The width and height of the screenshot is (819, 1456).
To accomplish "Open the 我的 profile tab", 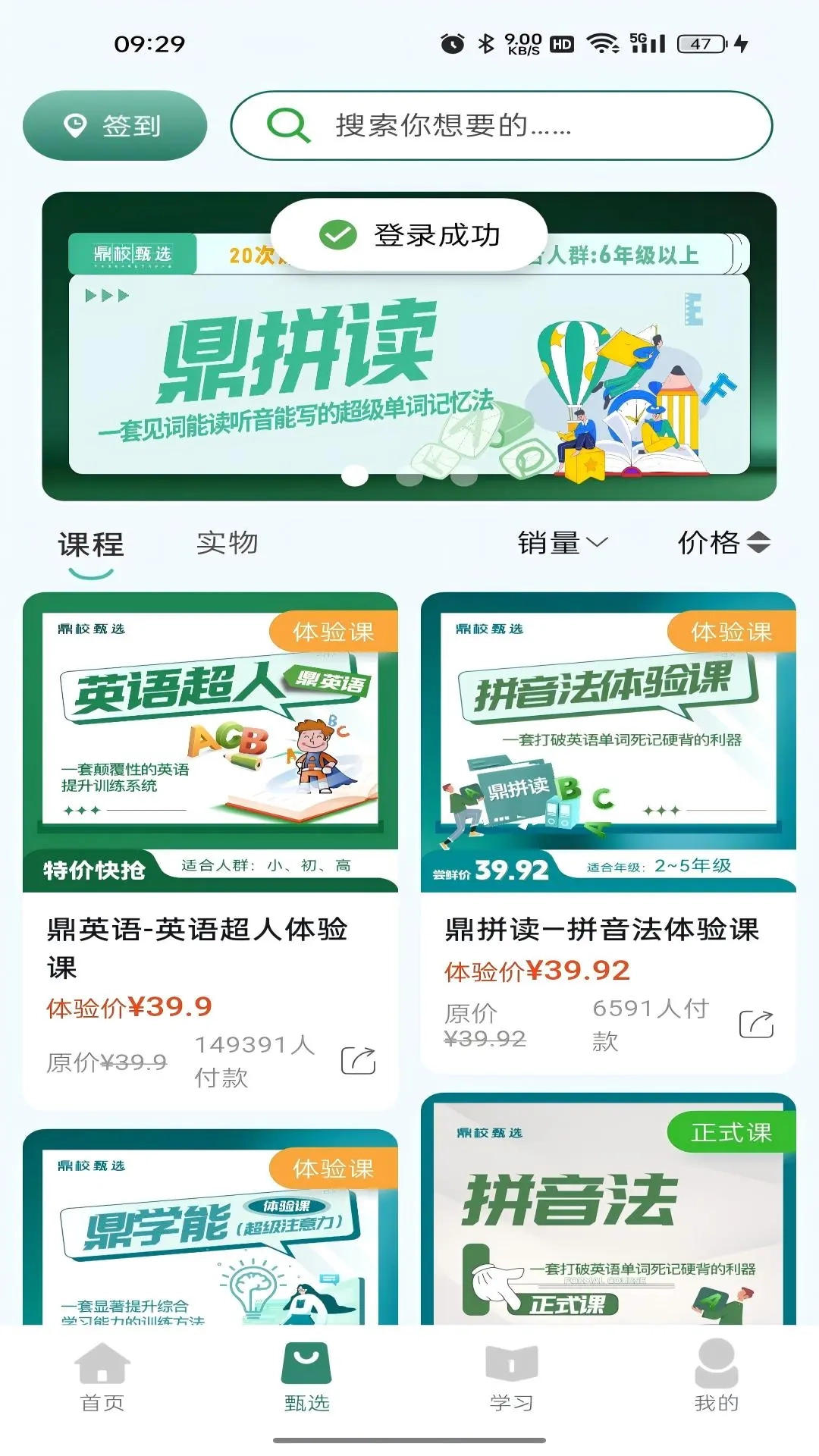I will [x=716, y=1376].
